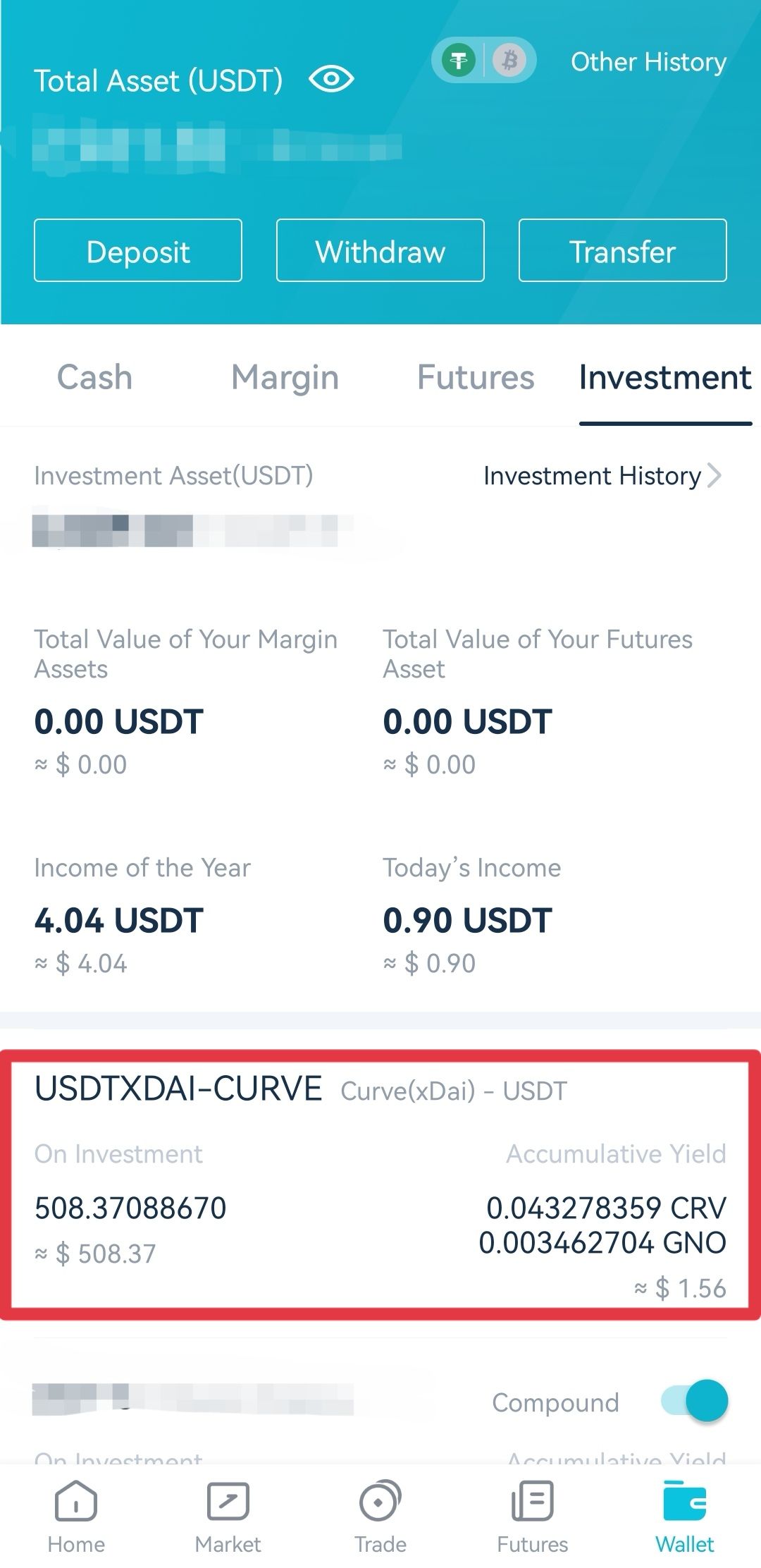The height and width of the screenshot is (1568, 761).
Task: Switch to the Margin tab
Action: click(x=285, y=377)
